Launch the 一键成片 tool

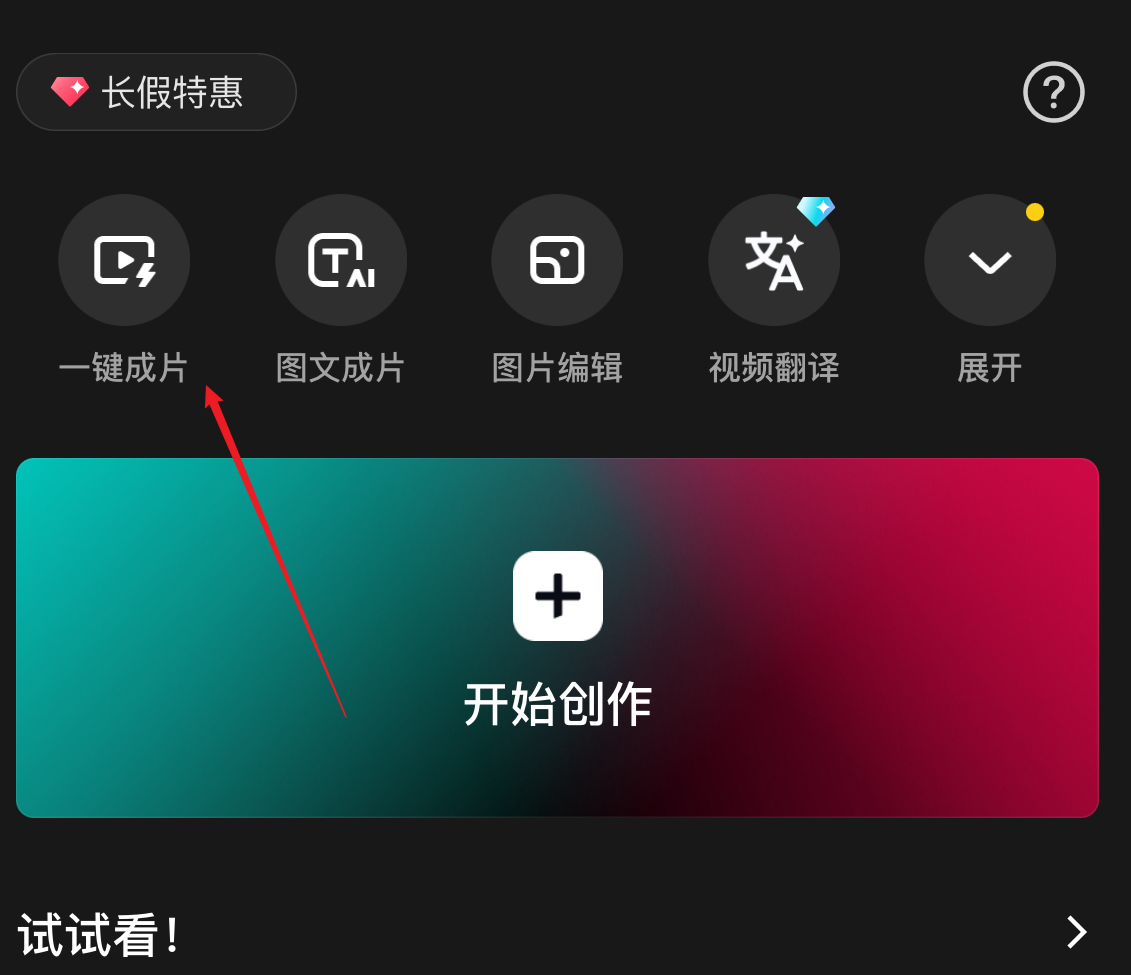[124, 261]
